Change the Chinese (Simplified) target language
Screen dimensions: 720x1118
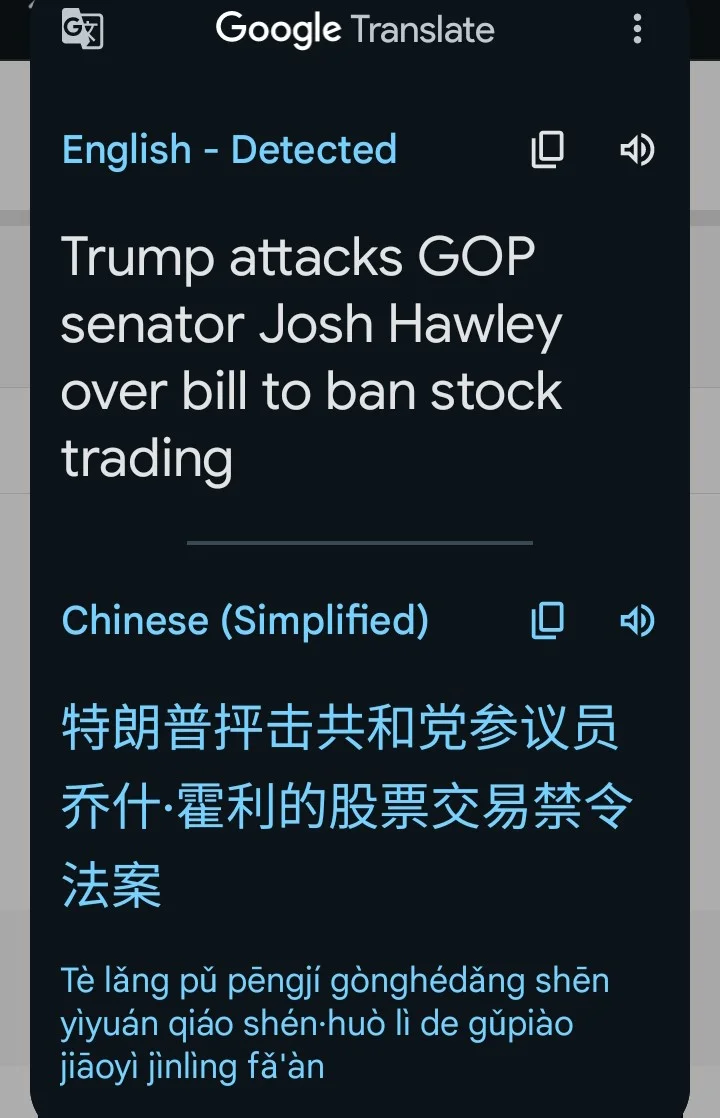coord(245,621)
